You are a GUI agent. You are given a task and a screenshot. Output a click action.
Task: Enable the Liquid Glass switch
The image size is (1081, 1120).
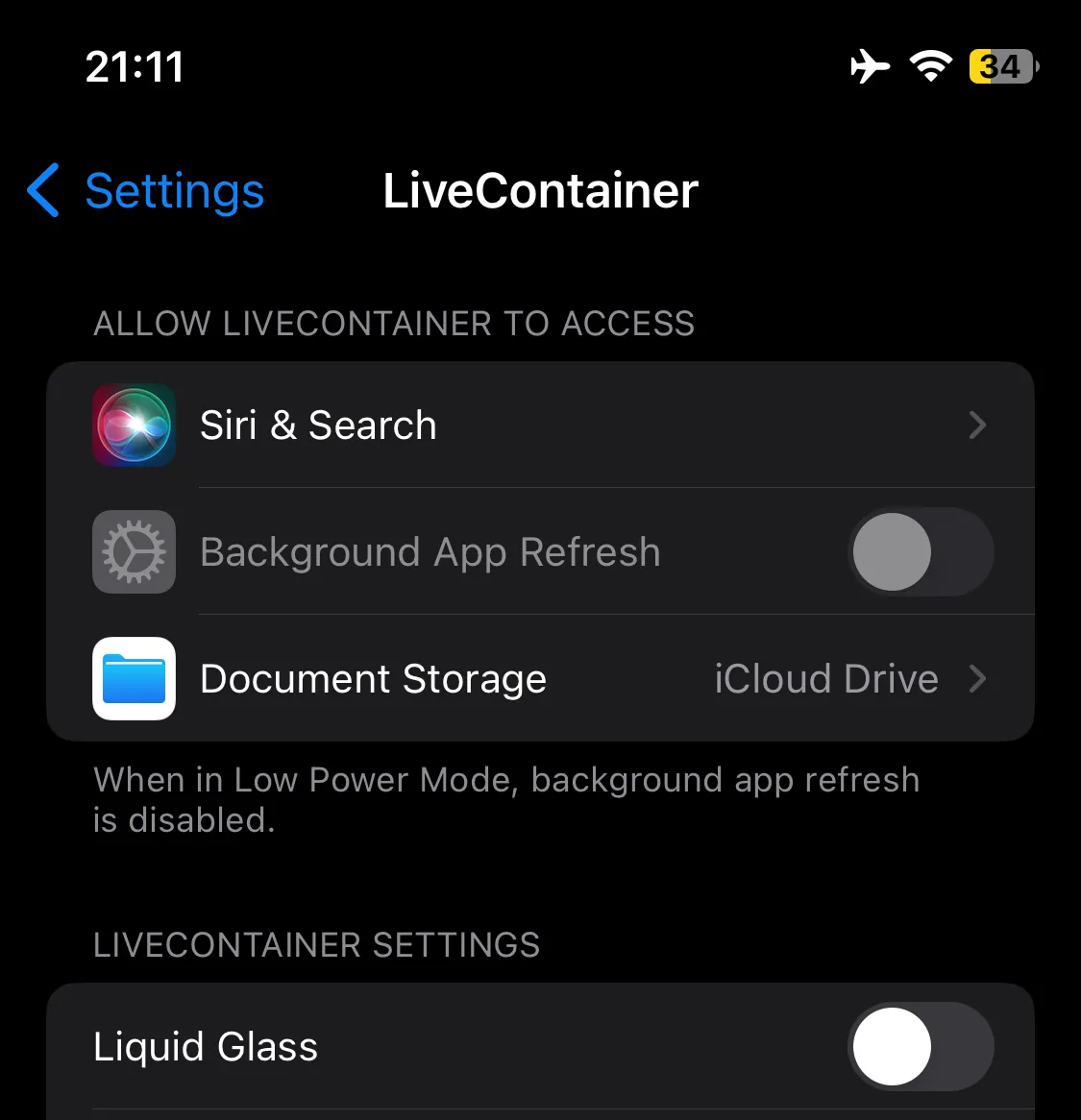[x=920, y=1046]
